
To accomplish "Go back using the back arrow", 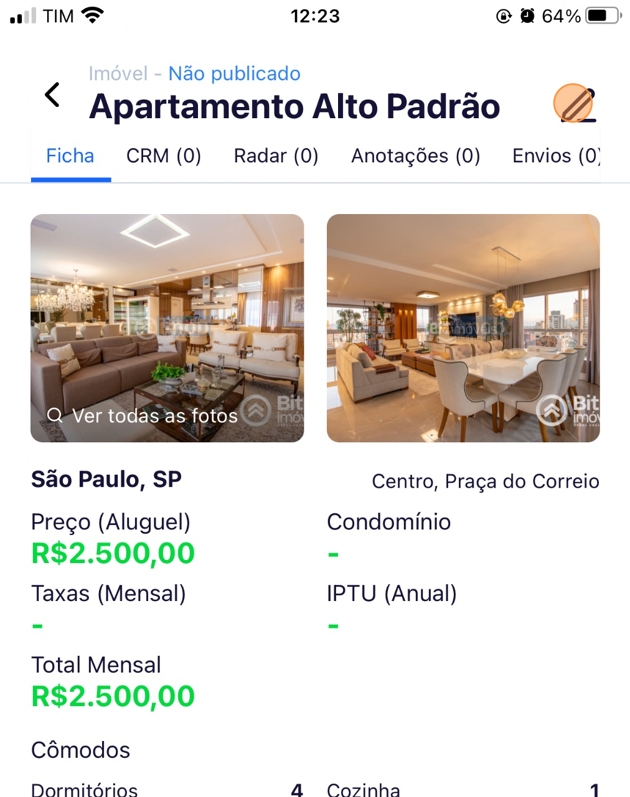I will point(53,96).
